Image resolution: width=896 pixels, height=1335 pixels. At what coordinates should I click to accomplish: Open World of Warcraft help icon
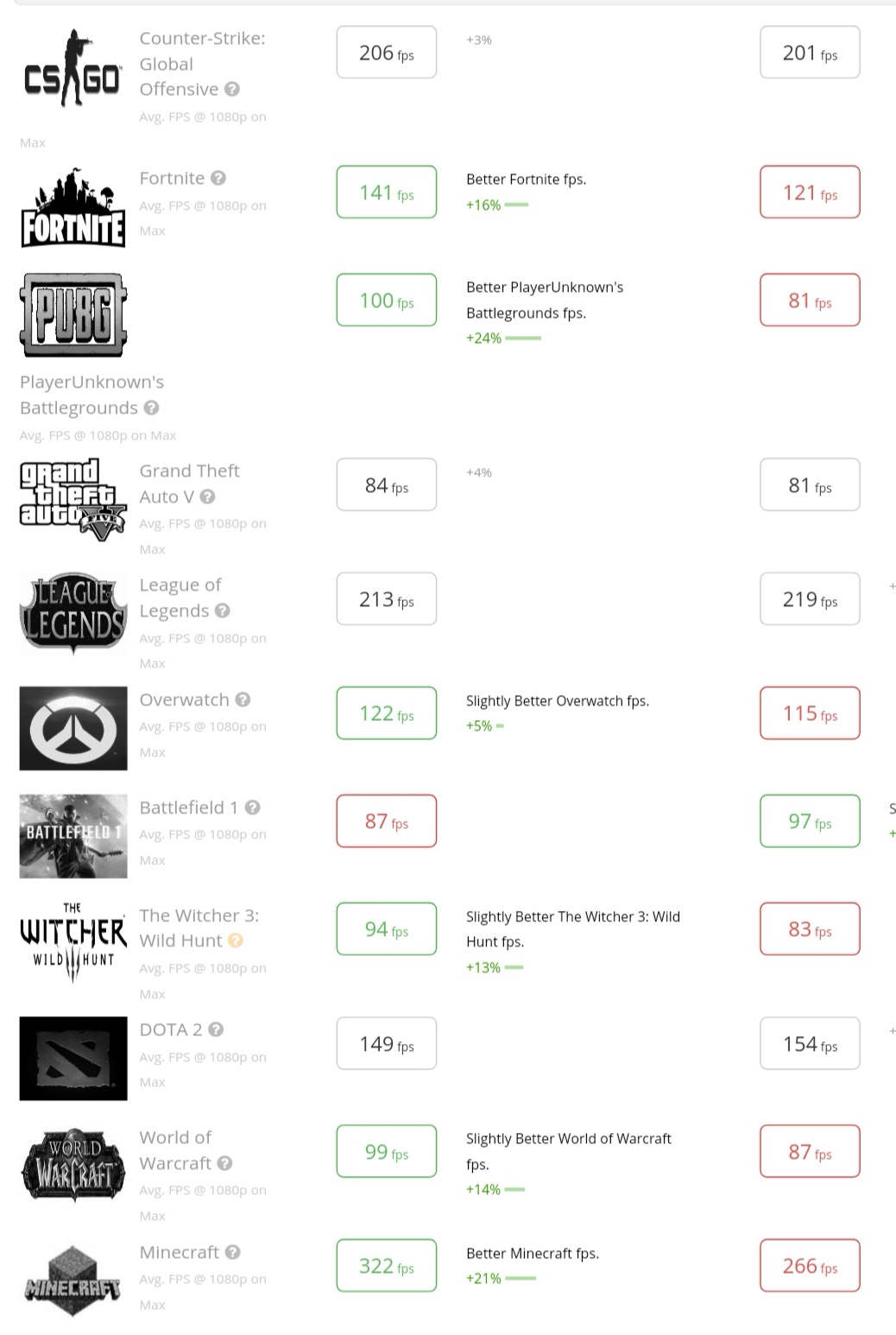point(225,1163)
